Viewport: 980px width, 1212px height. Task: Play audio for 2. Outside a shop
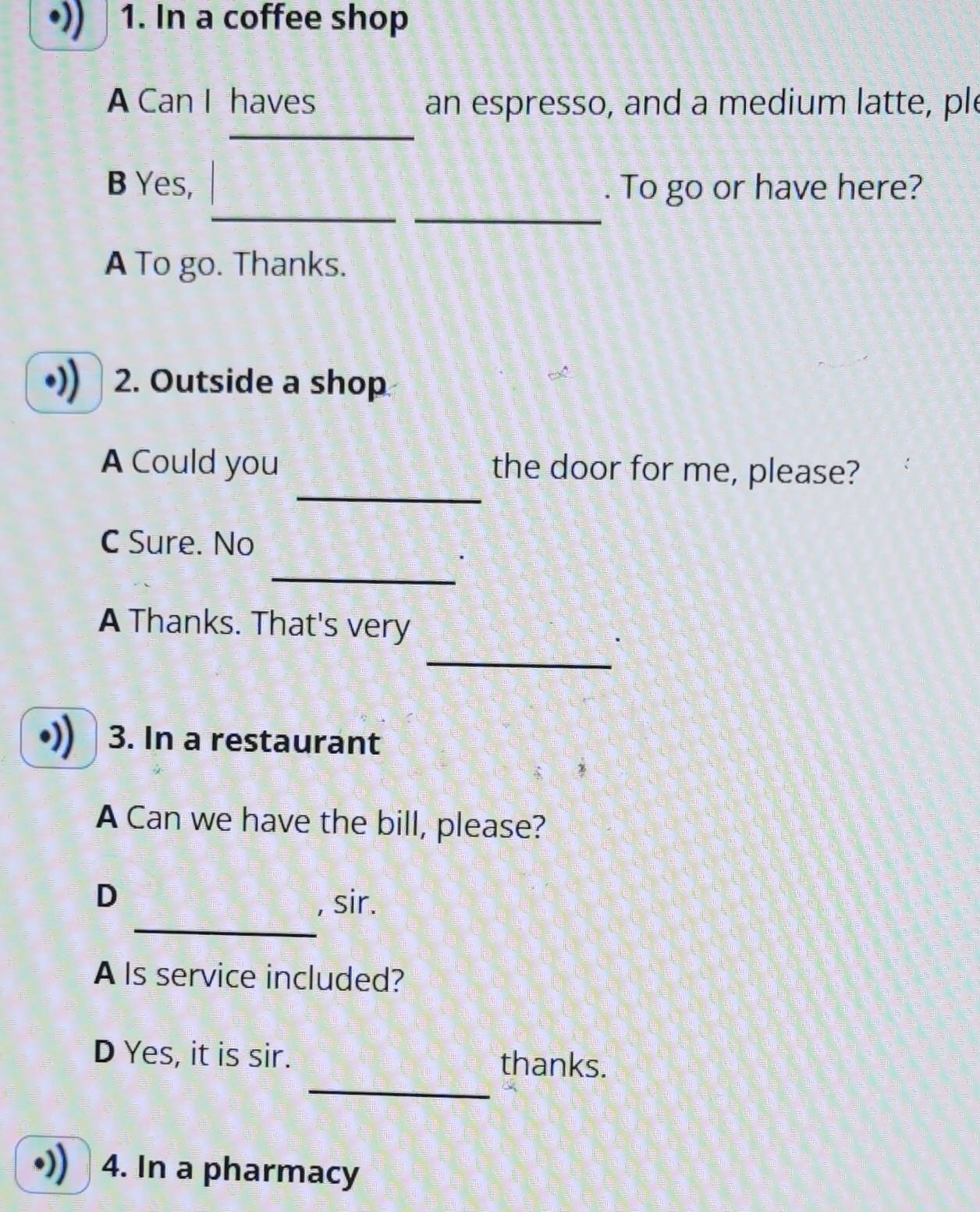pos(64,382)
